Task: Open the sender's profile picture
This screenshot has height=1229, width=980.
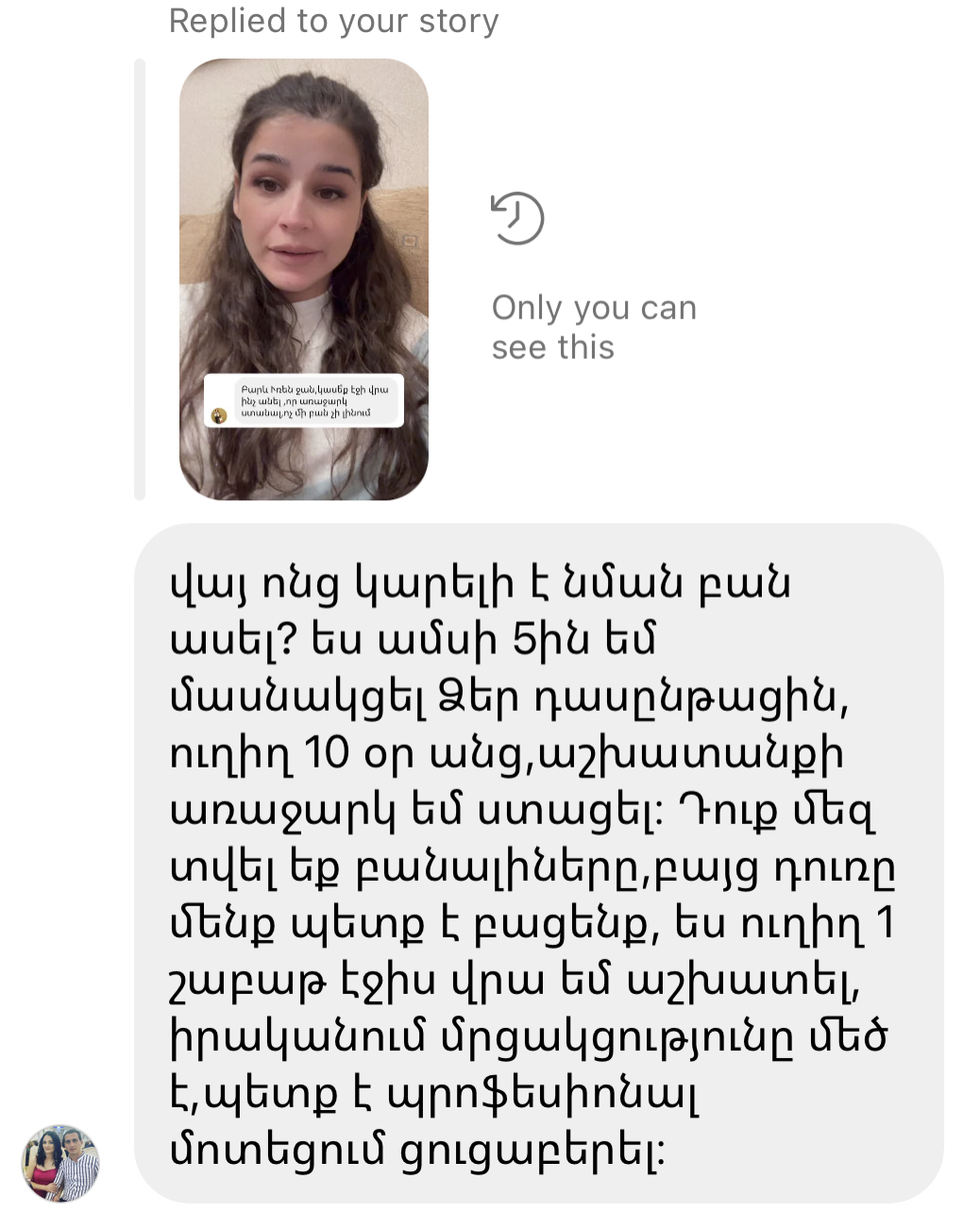Action: pos(60,1162)
